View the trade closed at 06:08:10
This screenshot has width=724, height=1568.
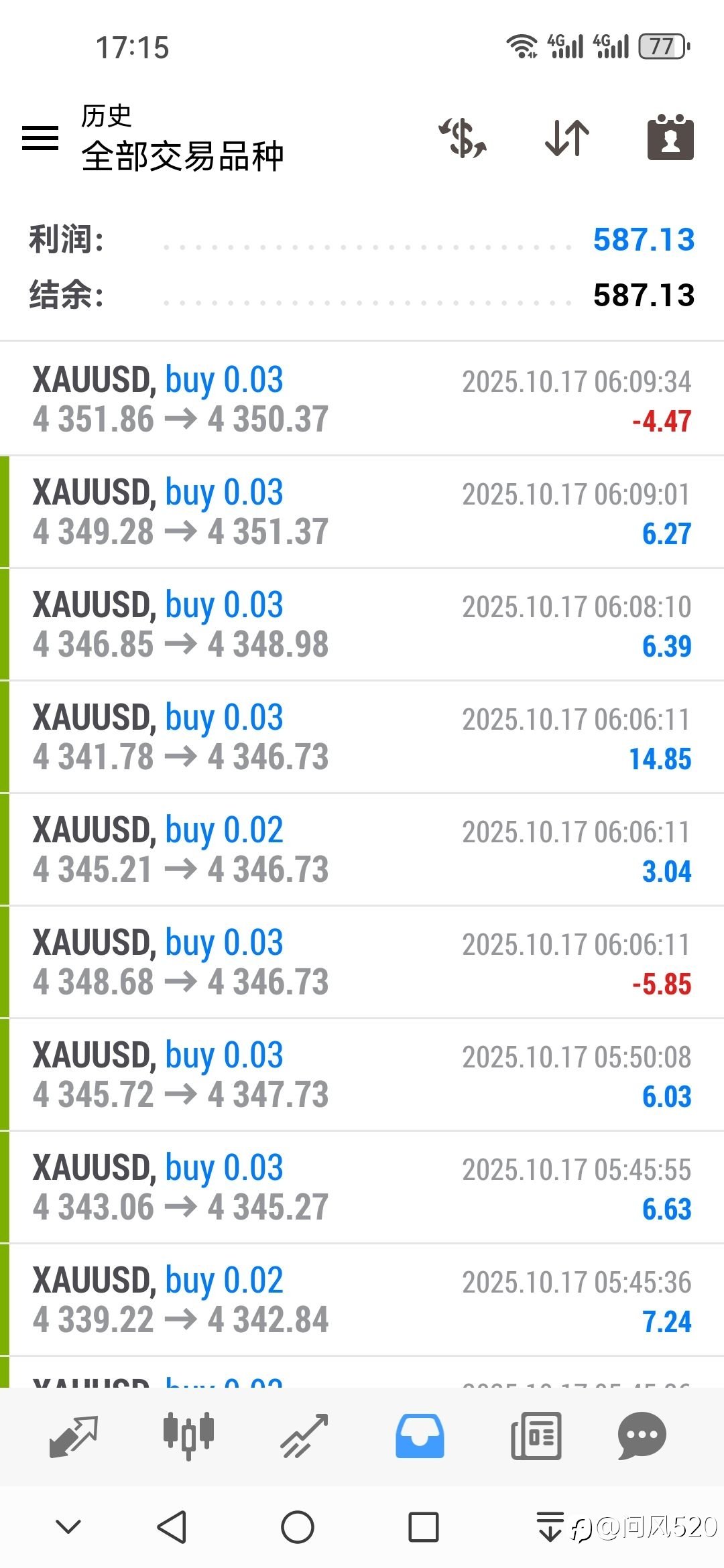click(x=362, y=625)
